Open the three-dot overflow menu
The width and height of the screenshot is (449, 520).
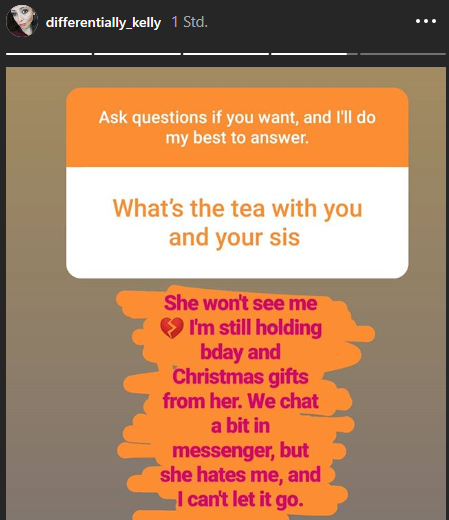click(x=426, y=21)
